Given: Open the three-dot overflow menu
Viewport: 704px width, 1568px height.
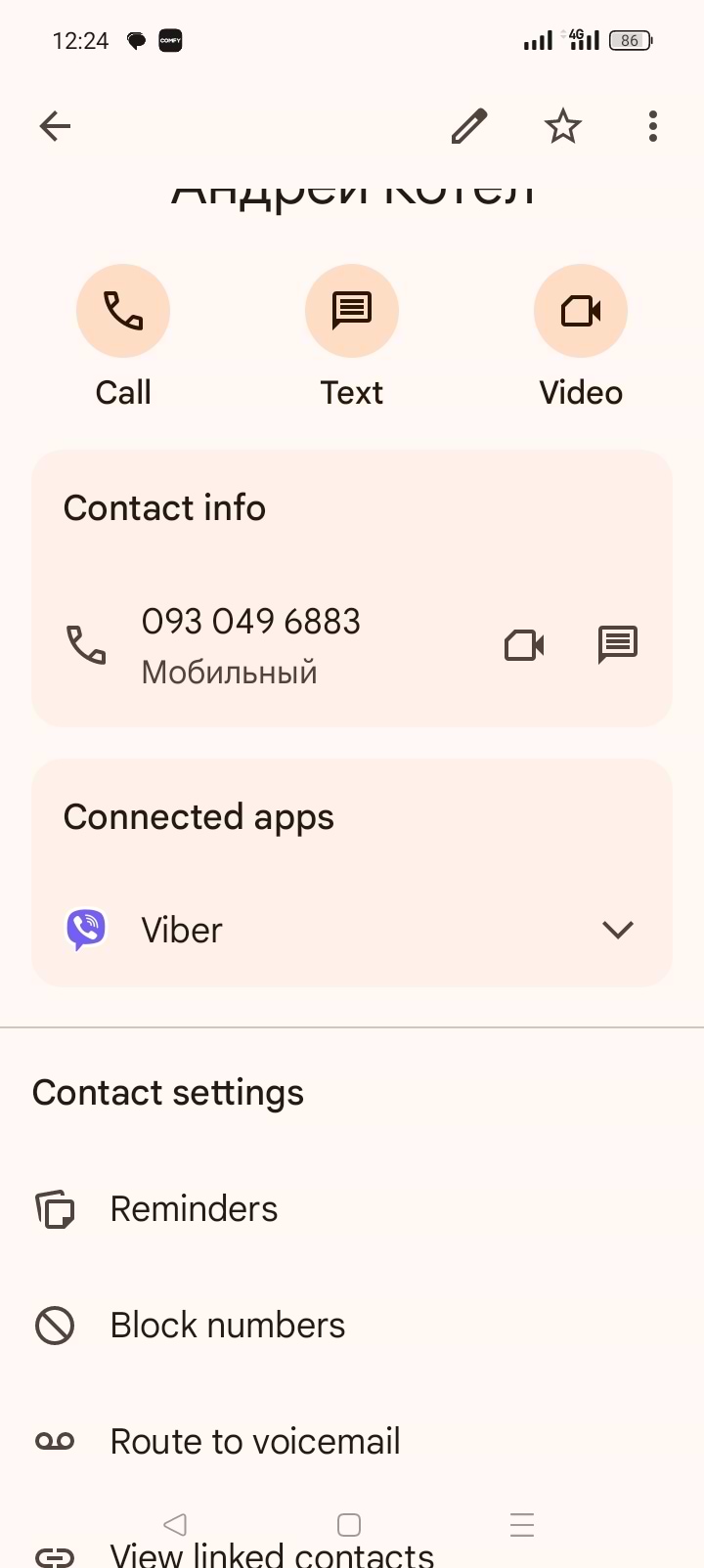Looking at the screenshot, I should coord(652,126).
